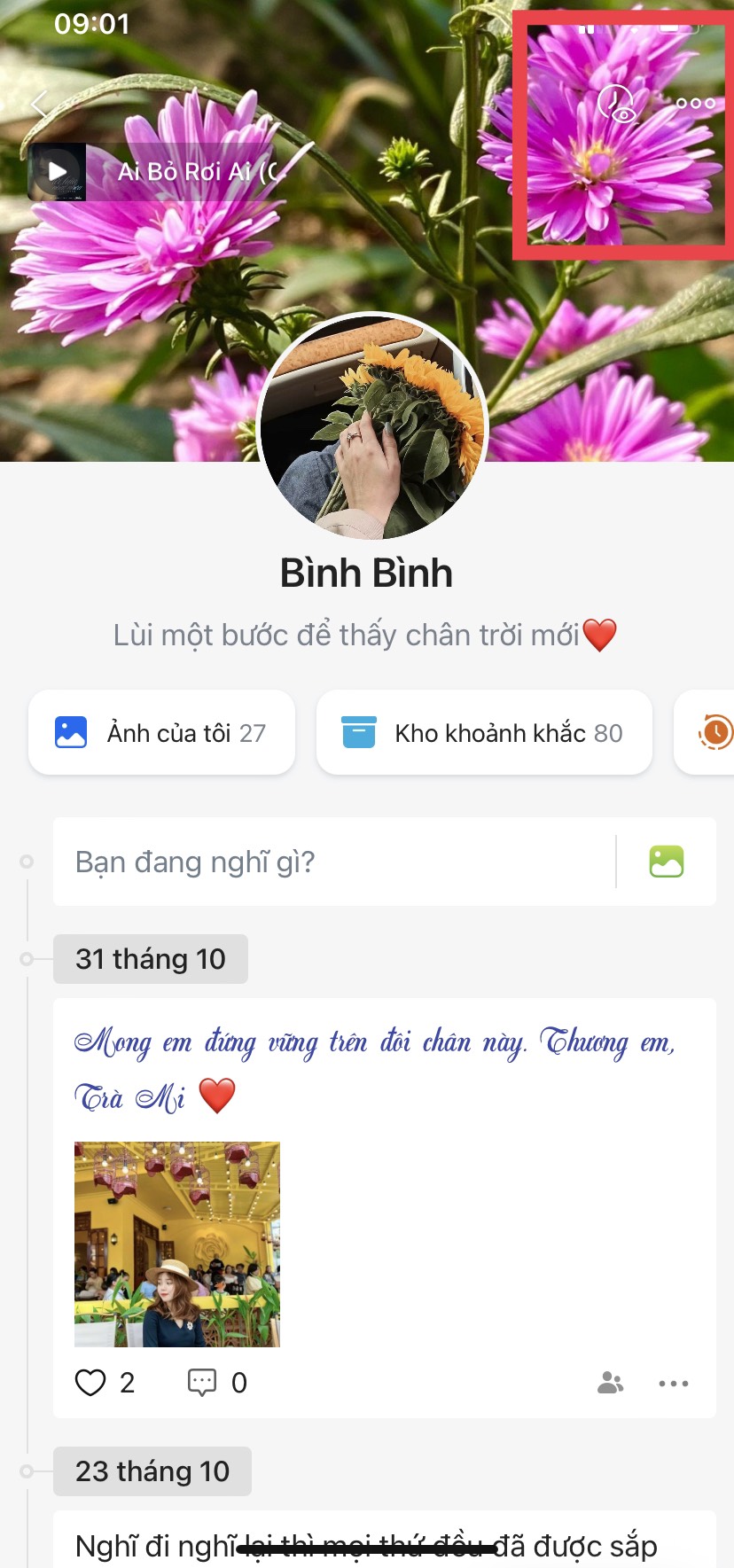Like the 31 tháng 10 post
This screenshot has height=1568, width=734.
[x=90, y=1383]
